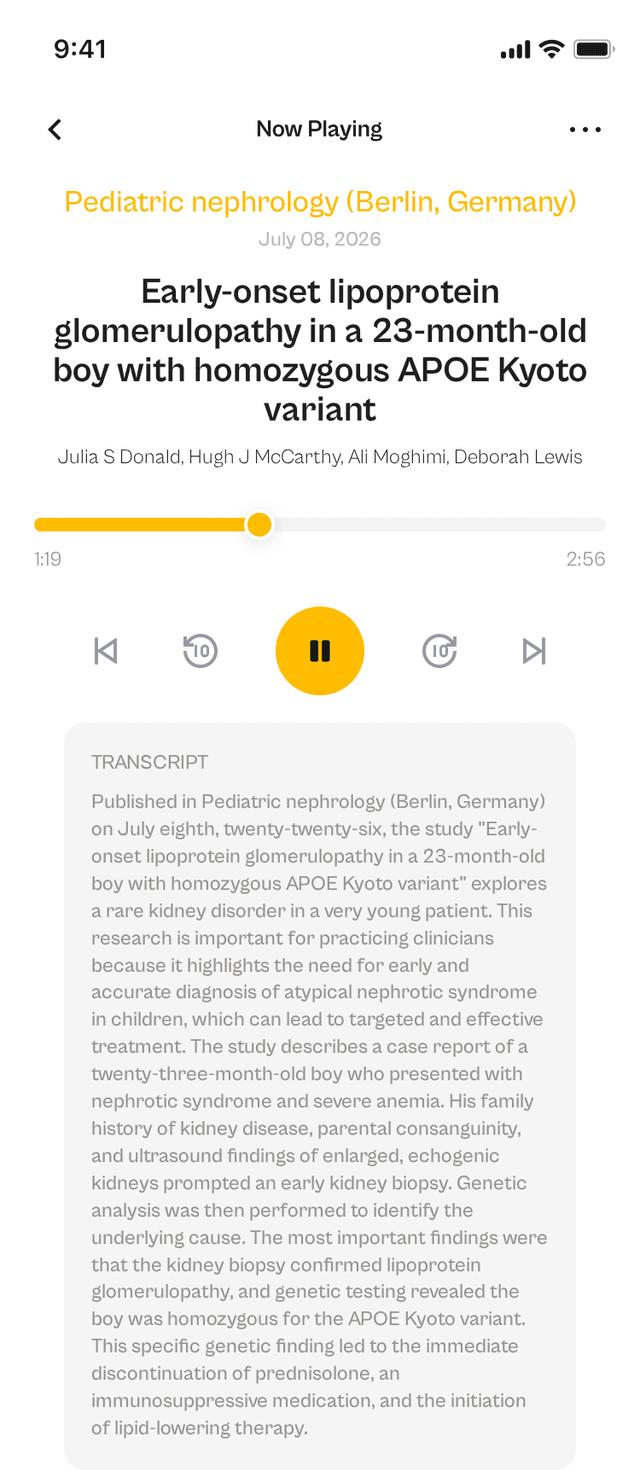The height and width of the screenshot is (1470, 640).
Task: Skip to the next track
Action: (534, 651)
